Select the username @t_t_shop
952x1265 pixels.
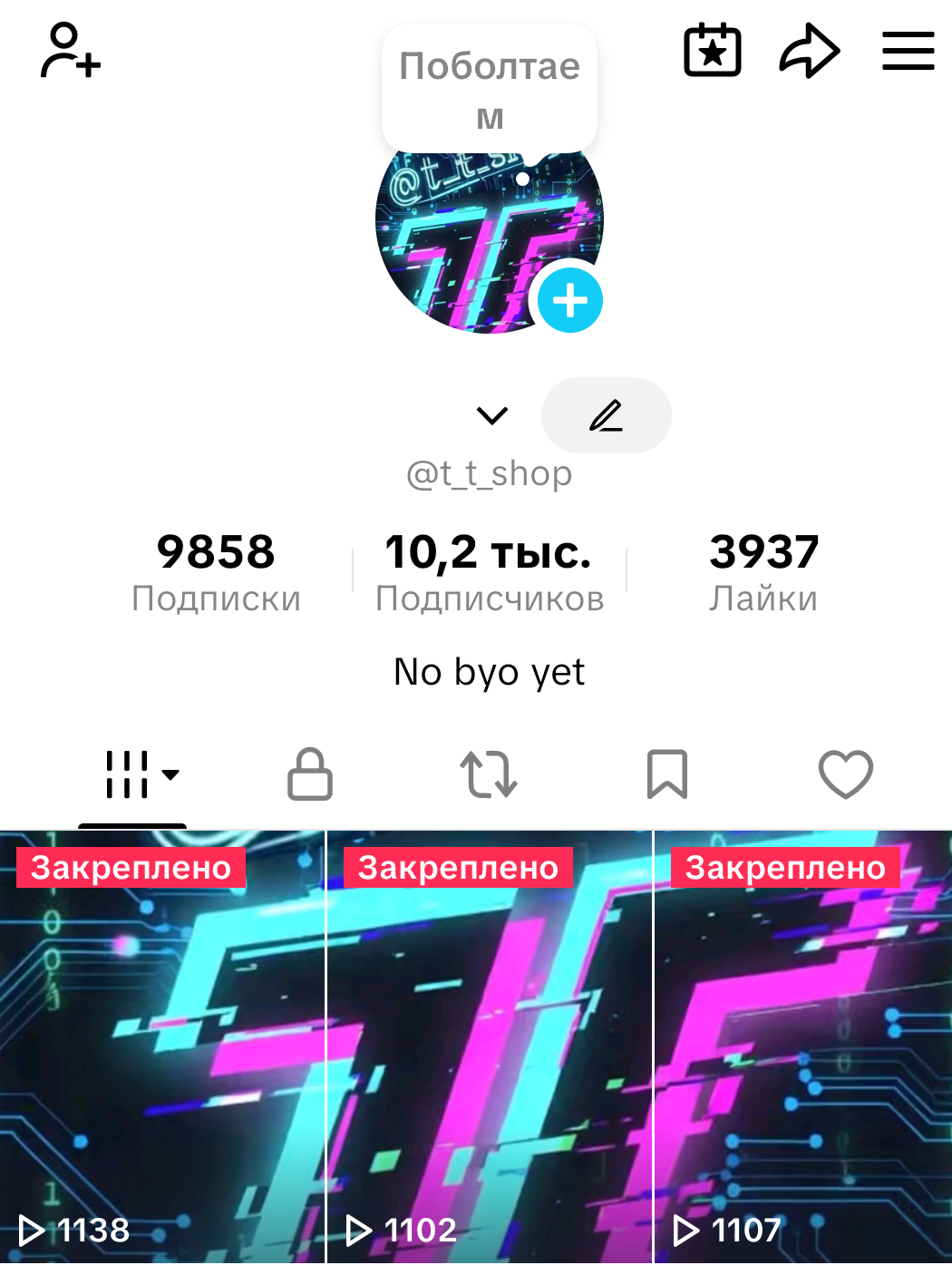(x=488, y=472)
